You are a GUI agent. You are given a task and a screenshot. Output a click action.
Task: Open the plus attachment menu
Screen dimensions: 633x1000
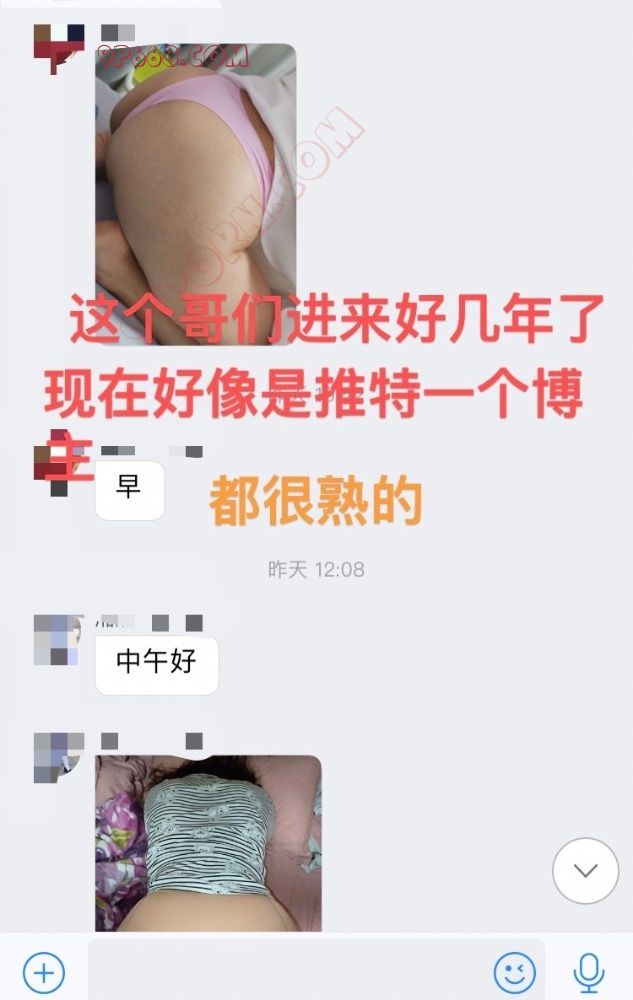coord(43,971)
